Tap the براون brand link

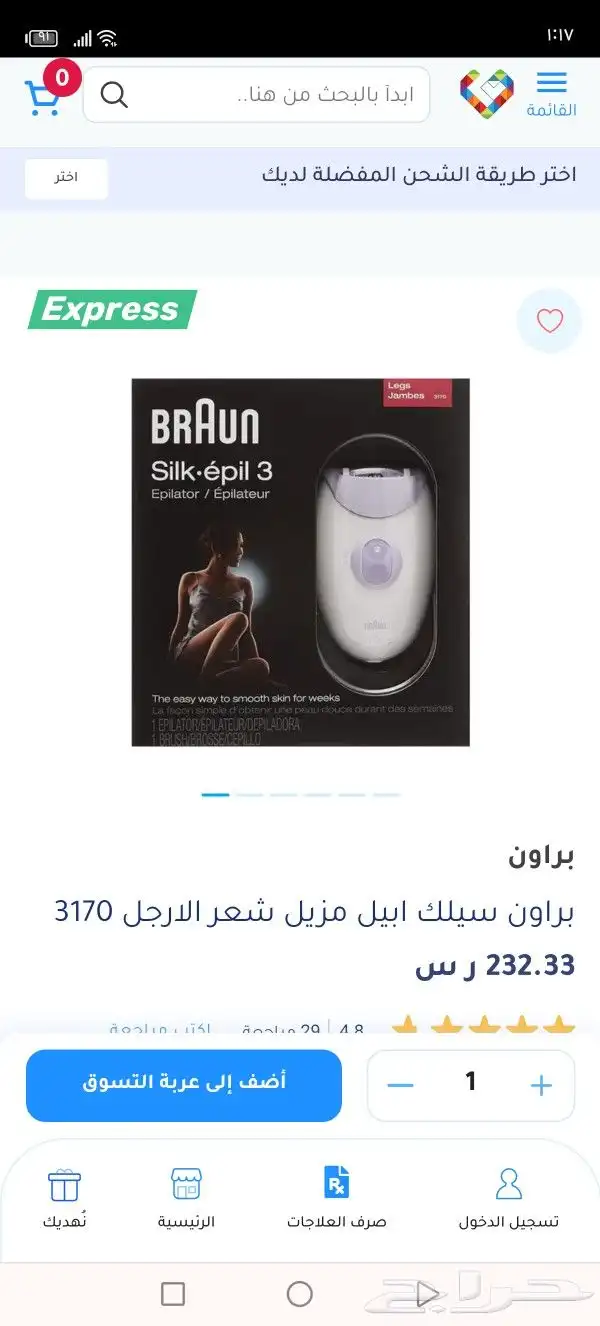click(x=541, y=856)
